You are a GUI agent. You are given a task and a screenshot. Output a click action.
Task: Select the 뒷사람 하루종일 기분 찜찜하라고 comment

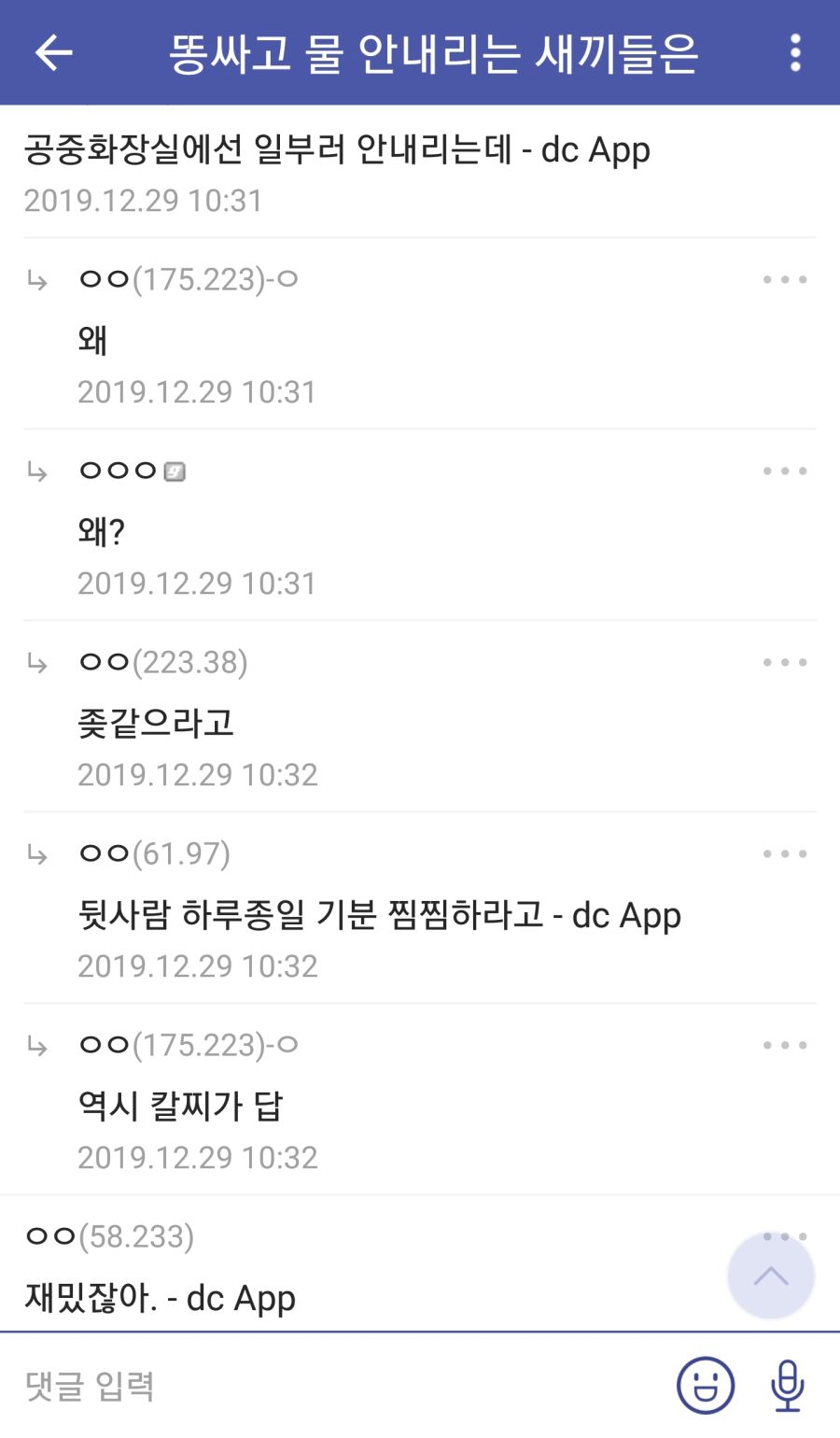(380, 915)
